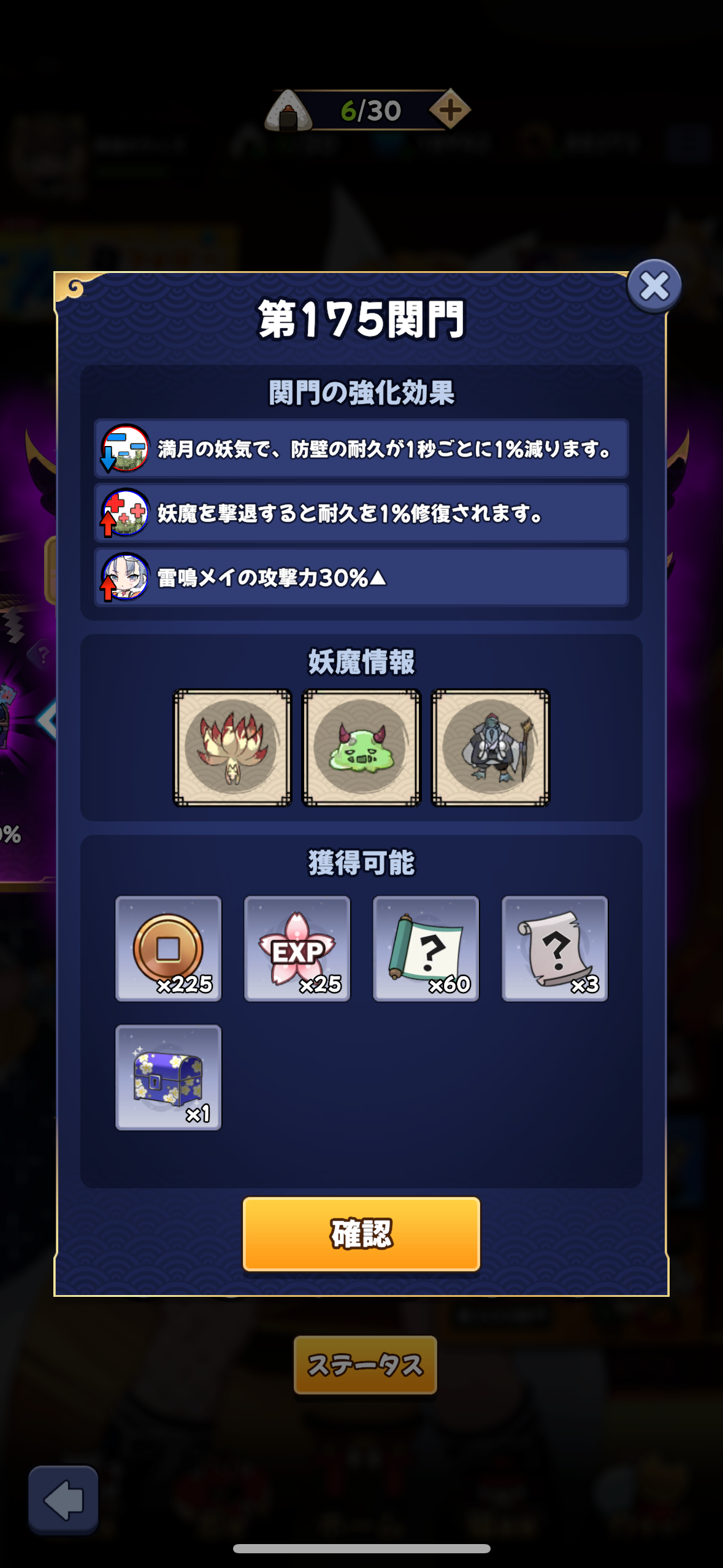Inspect the green mystery scroll x60
Image resolution: width=723 pixels, height=1568 pixels.
point(426,948)
